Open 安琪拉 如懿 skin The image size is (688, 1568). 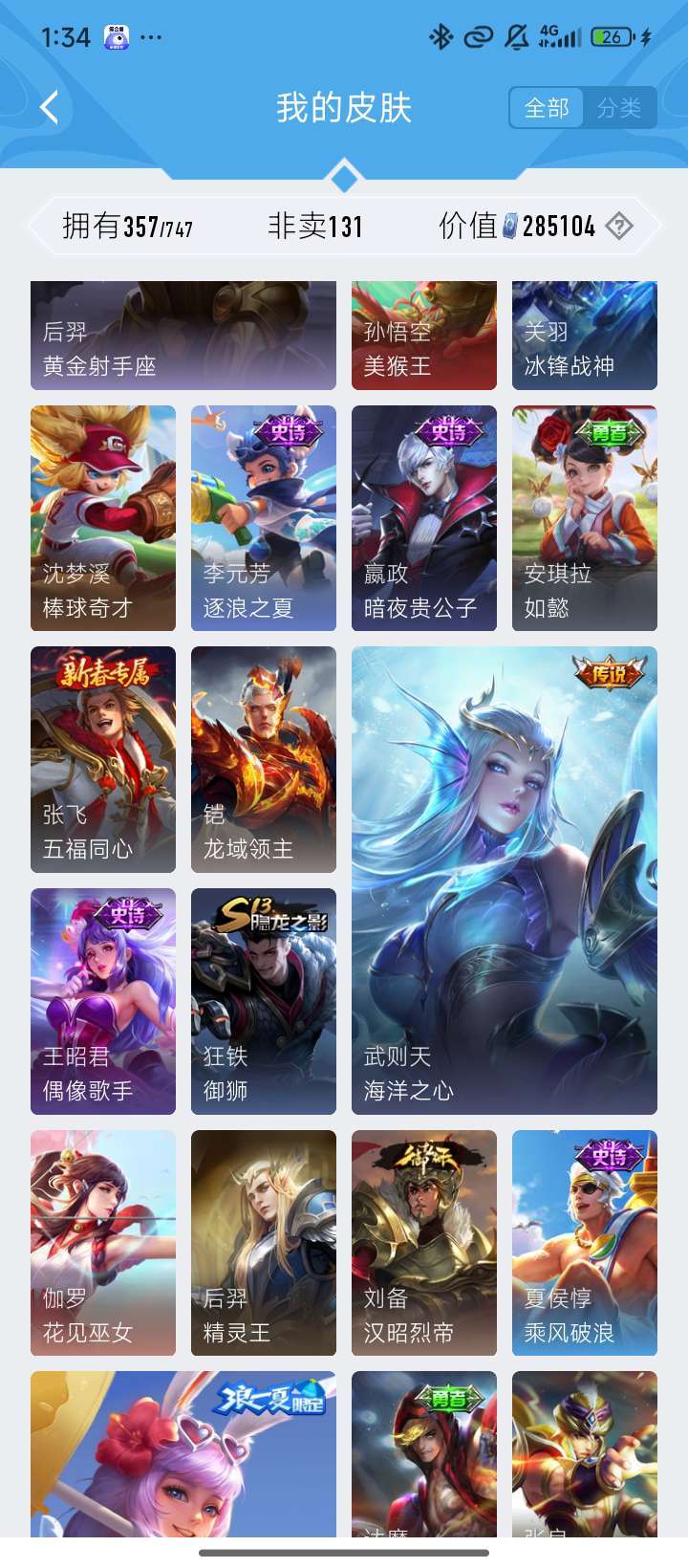pyautogui.click(x=585, y=518)
